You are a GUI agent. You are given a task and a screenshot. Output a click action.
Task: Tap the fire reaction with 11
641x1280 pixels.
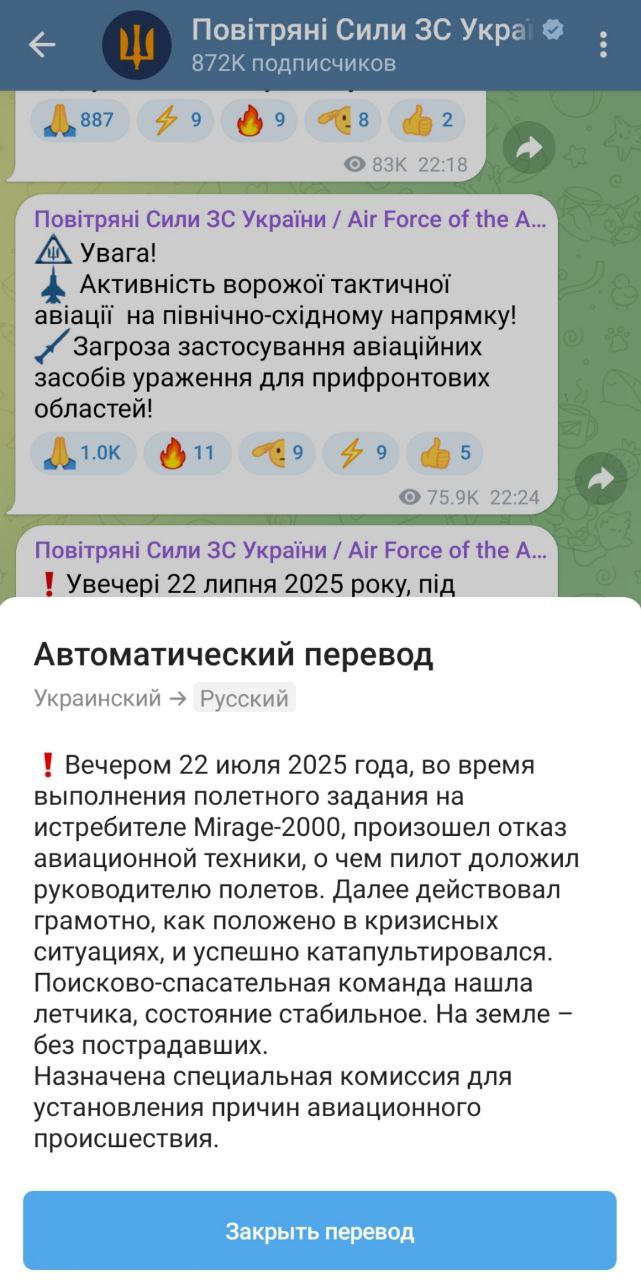(x=187, y=453)
